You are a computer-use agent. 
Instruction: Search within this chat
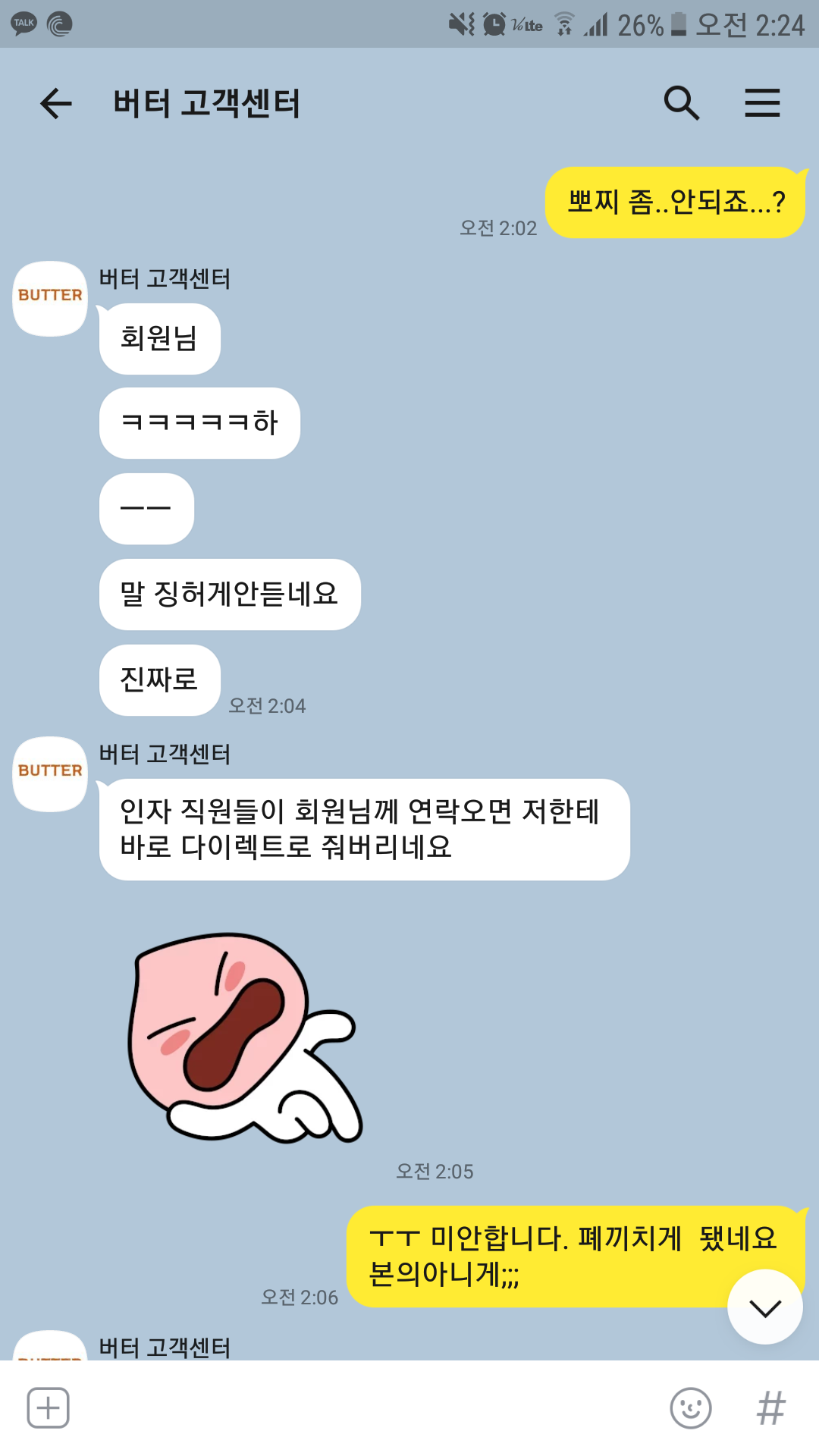[x=681, y=103]
